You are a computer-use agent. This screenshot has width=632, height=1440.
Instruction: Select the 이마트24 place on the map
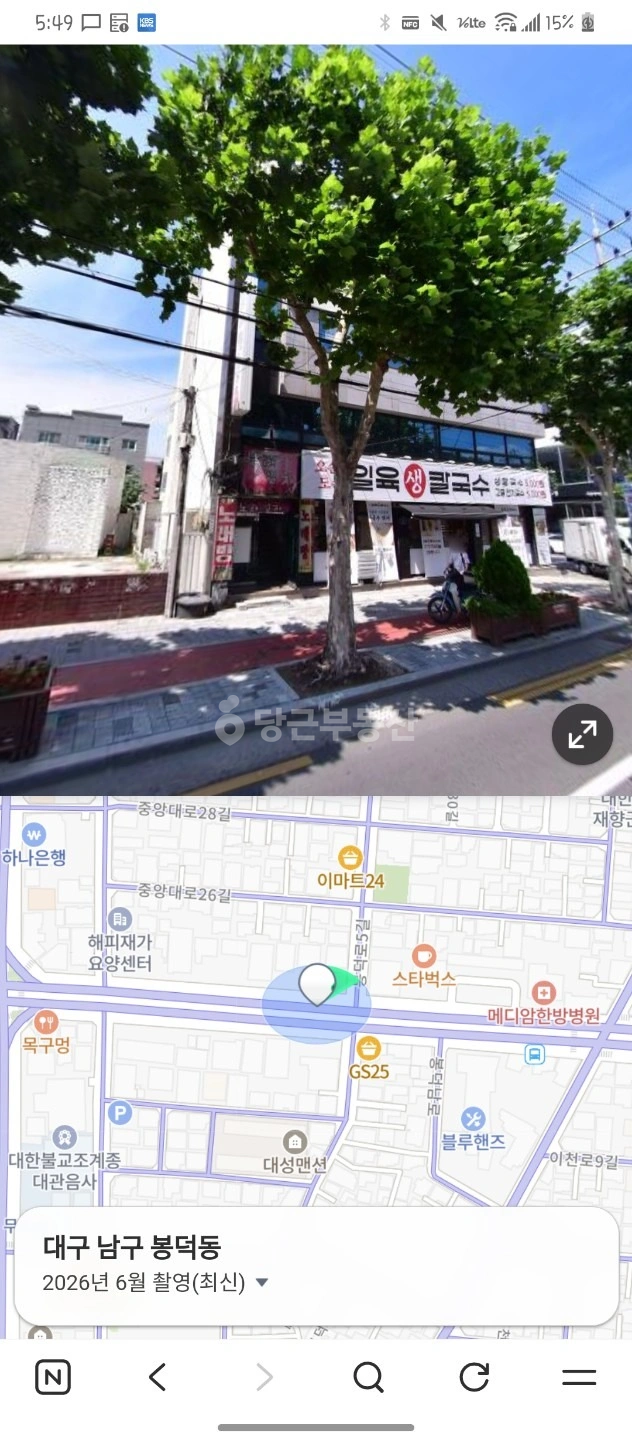coord(349,868)
